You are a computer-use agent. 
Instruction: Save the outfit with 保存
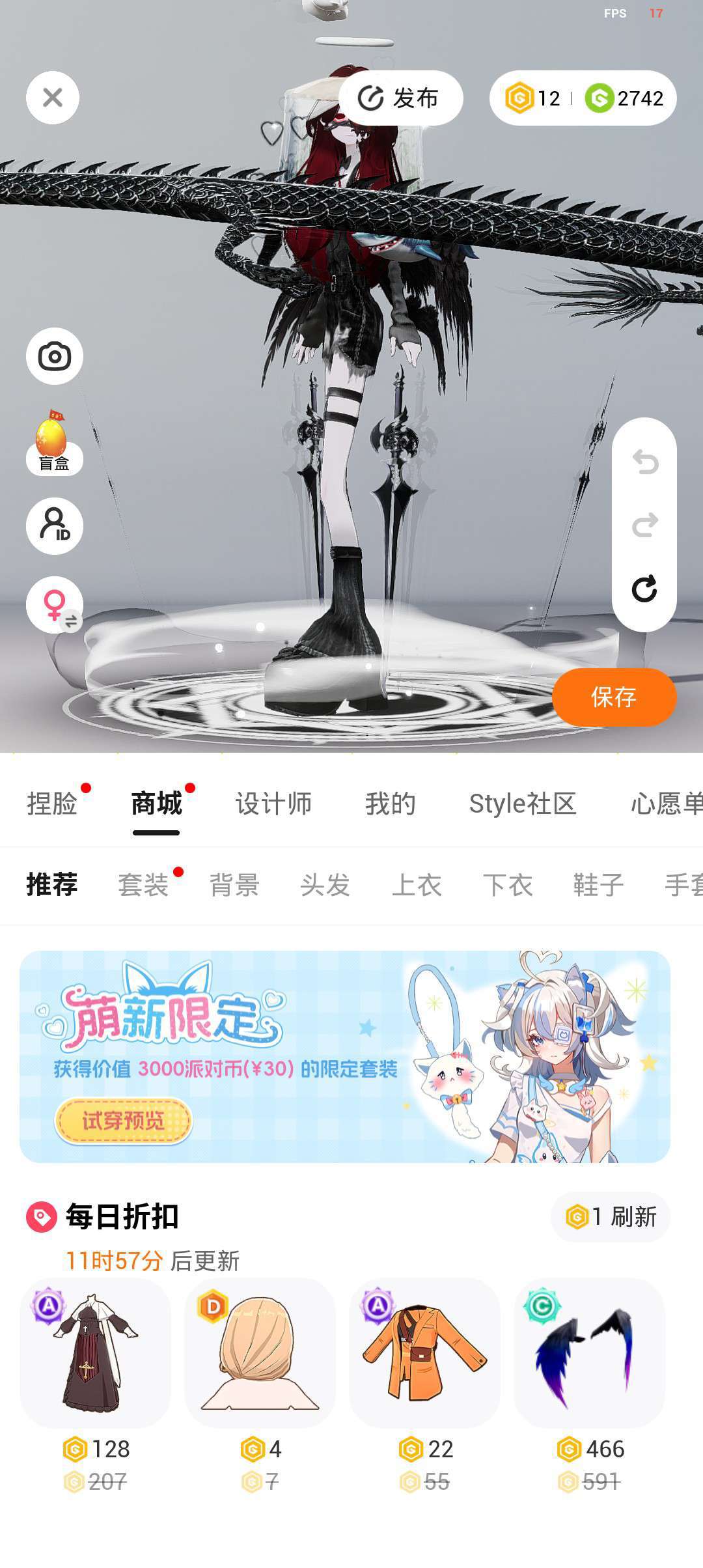pos(614,697)
